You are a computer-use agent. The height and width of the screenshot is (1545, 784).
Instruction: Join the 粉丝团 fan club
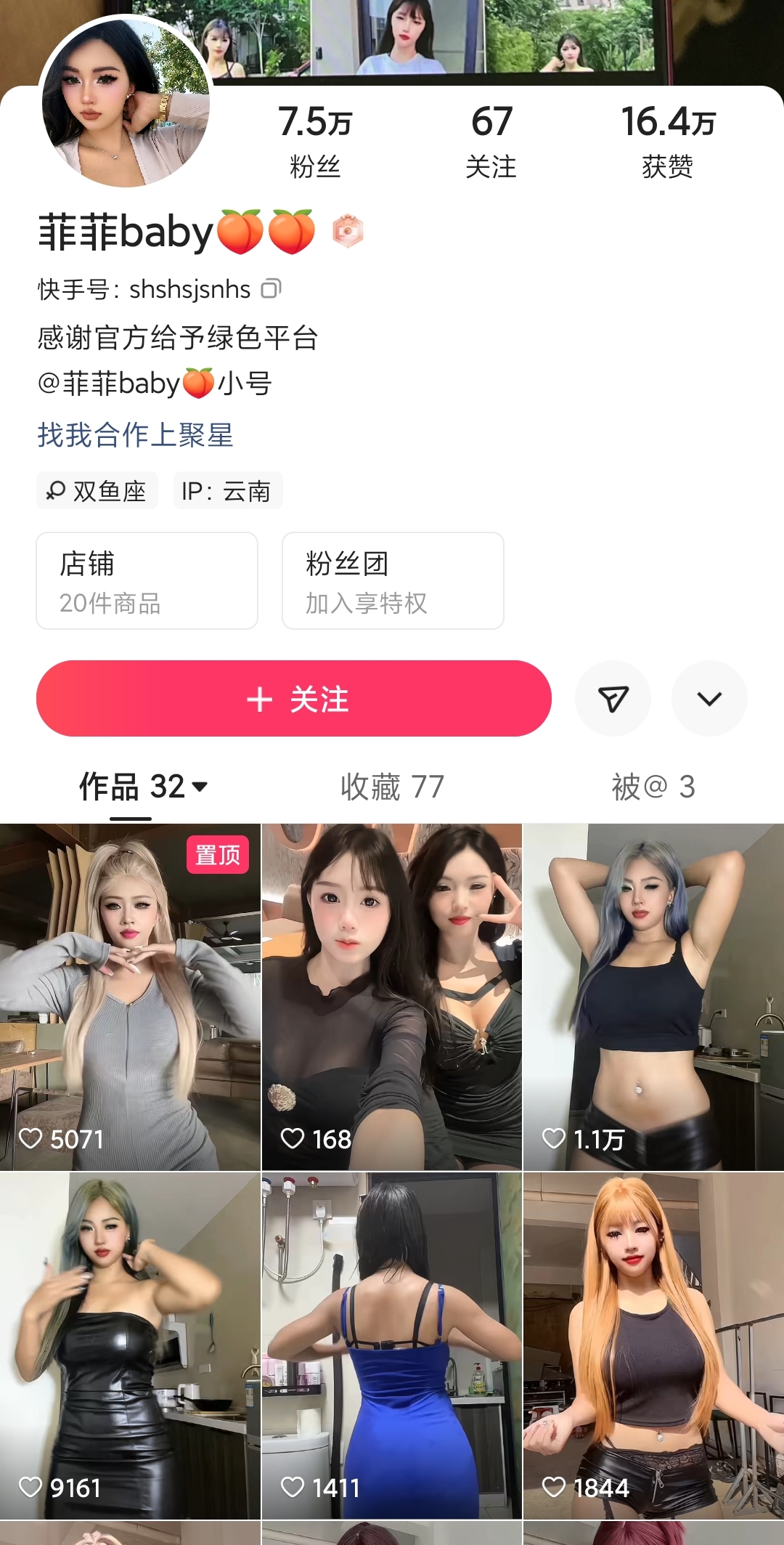point(393,581)
